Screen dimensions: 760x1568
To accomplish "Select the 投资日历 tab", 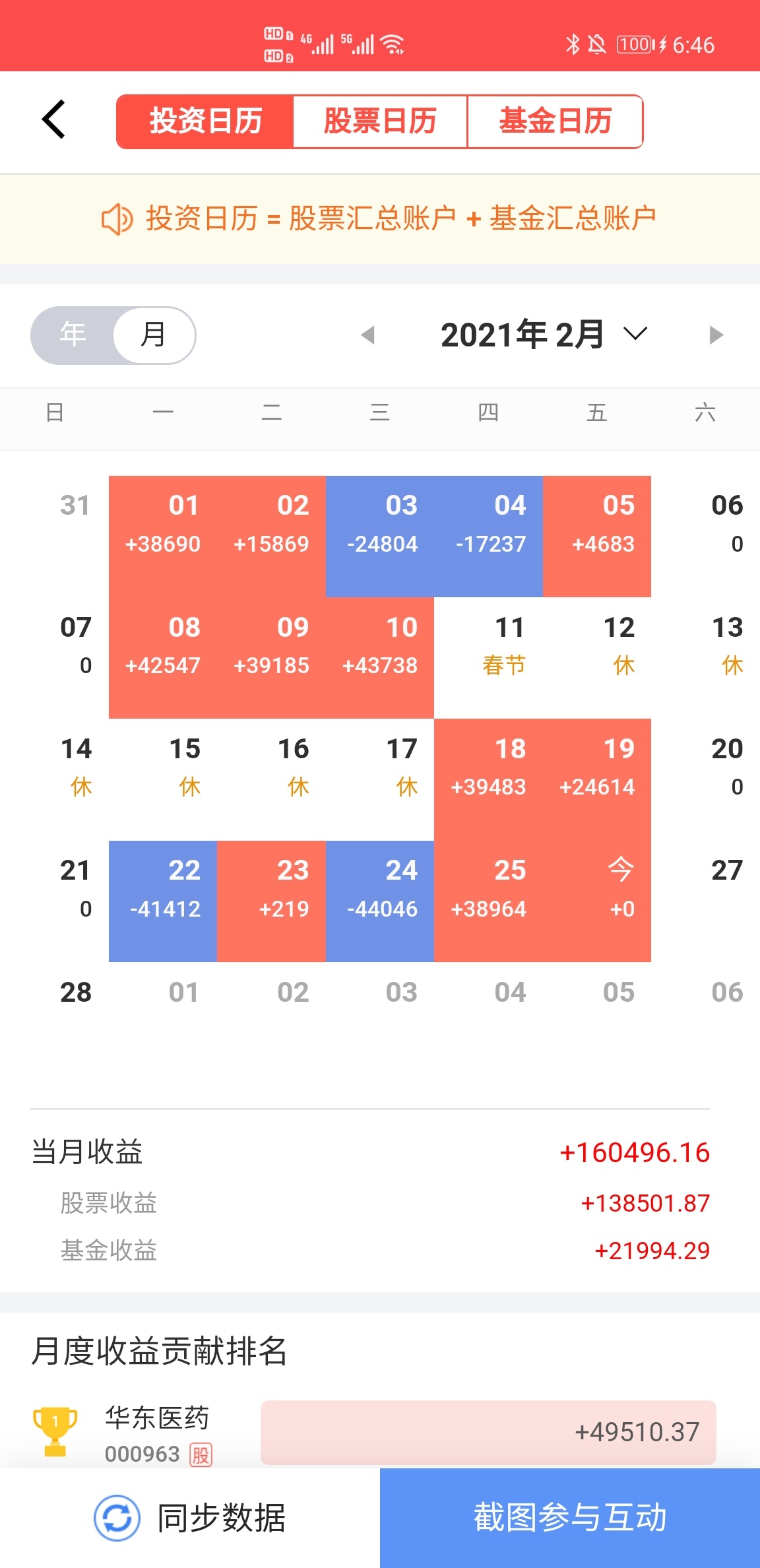I will point(205,121).
